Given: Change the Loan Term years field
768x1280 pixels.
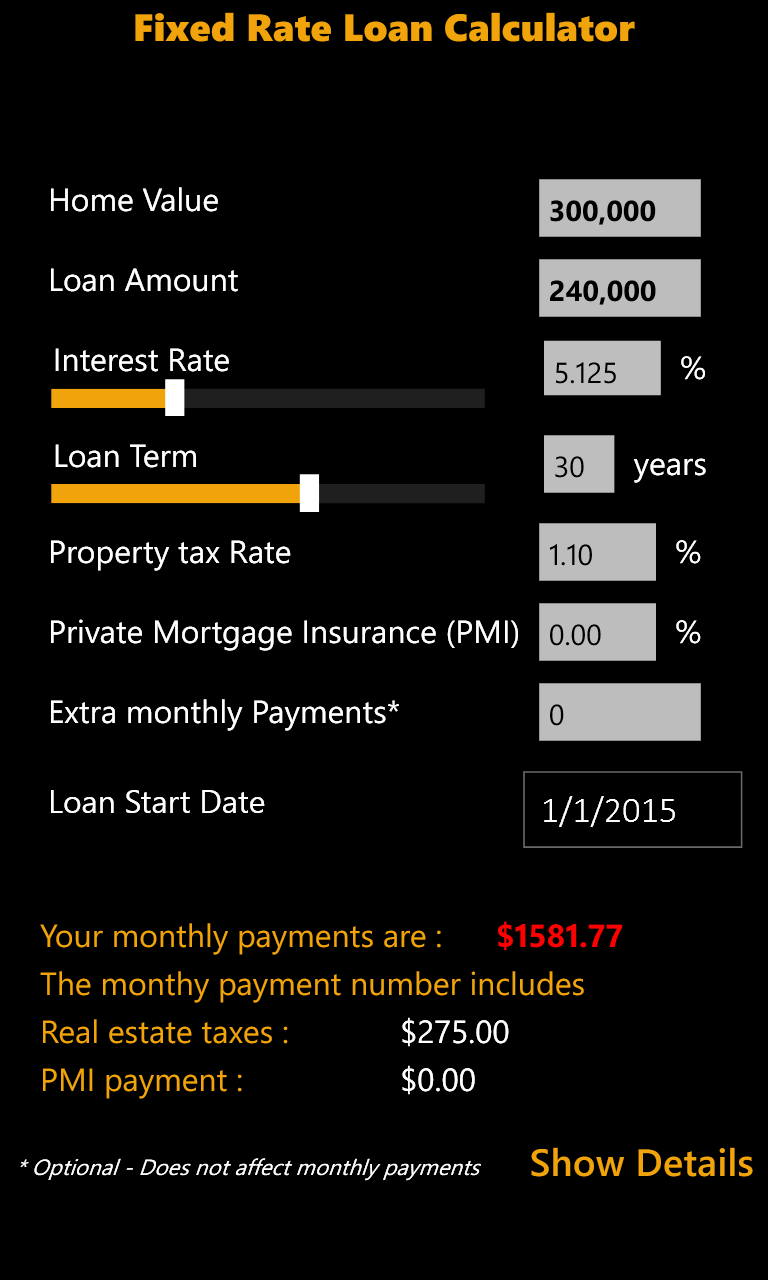Looking at the screenshot, I should pos(579,465).
